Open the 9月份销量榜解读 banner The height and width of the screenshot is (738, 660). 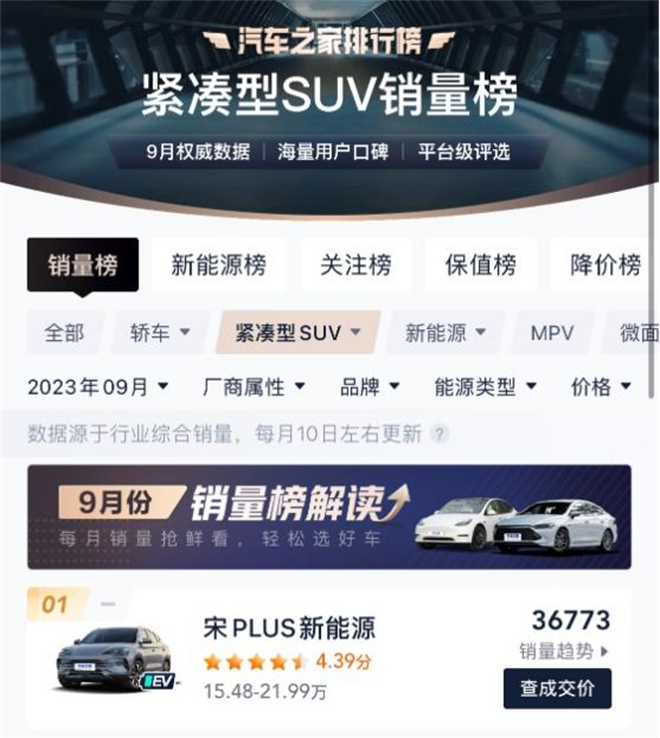click(329, 516)
